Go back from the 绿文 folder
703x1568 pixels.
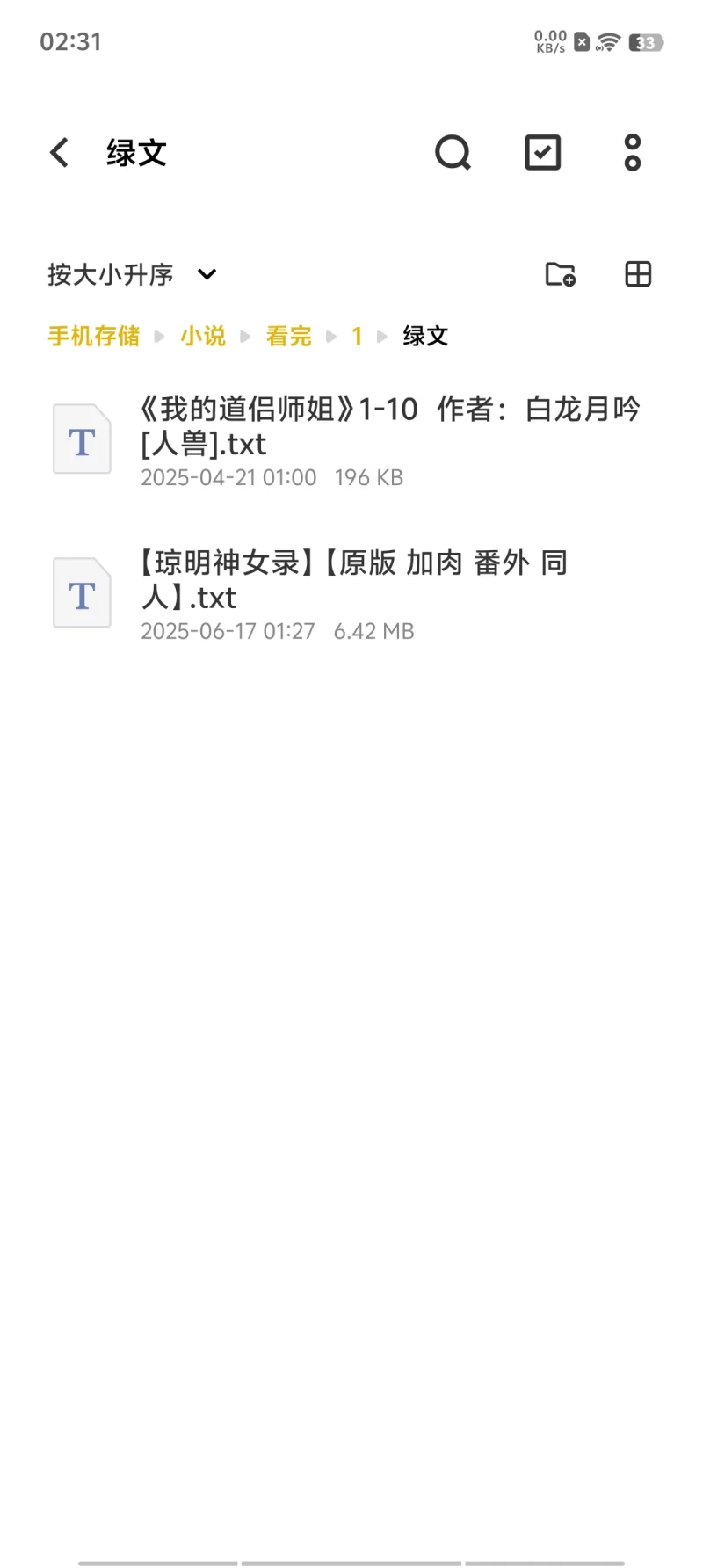coord(59,153)
